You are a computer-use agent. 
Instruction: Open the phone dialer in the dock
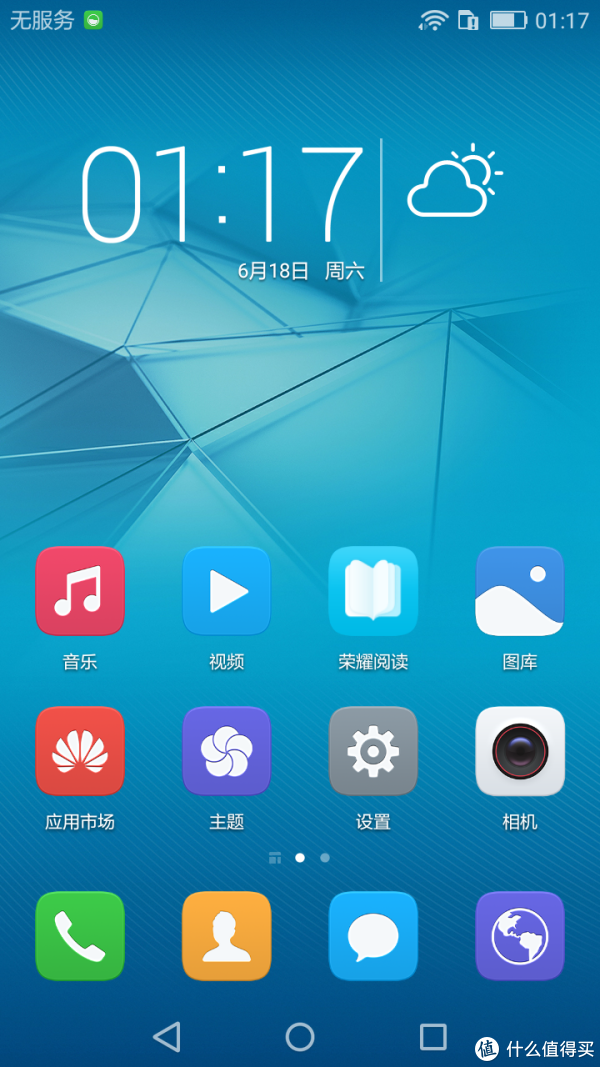(x=80, y=936)
